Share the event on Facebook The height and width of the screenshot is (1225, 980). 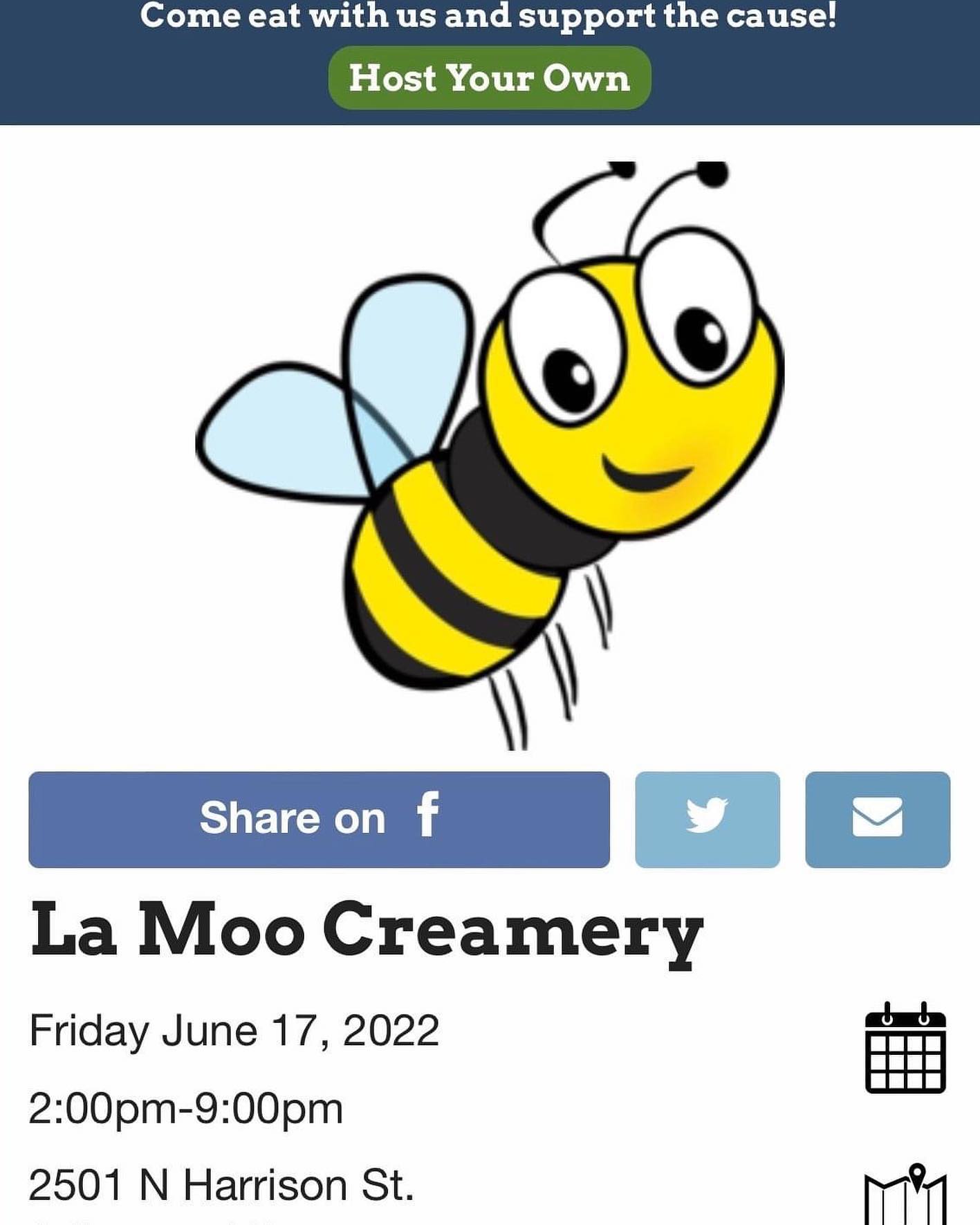[x=319, y=819]
